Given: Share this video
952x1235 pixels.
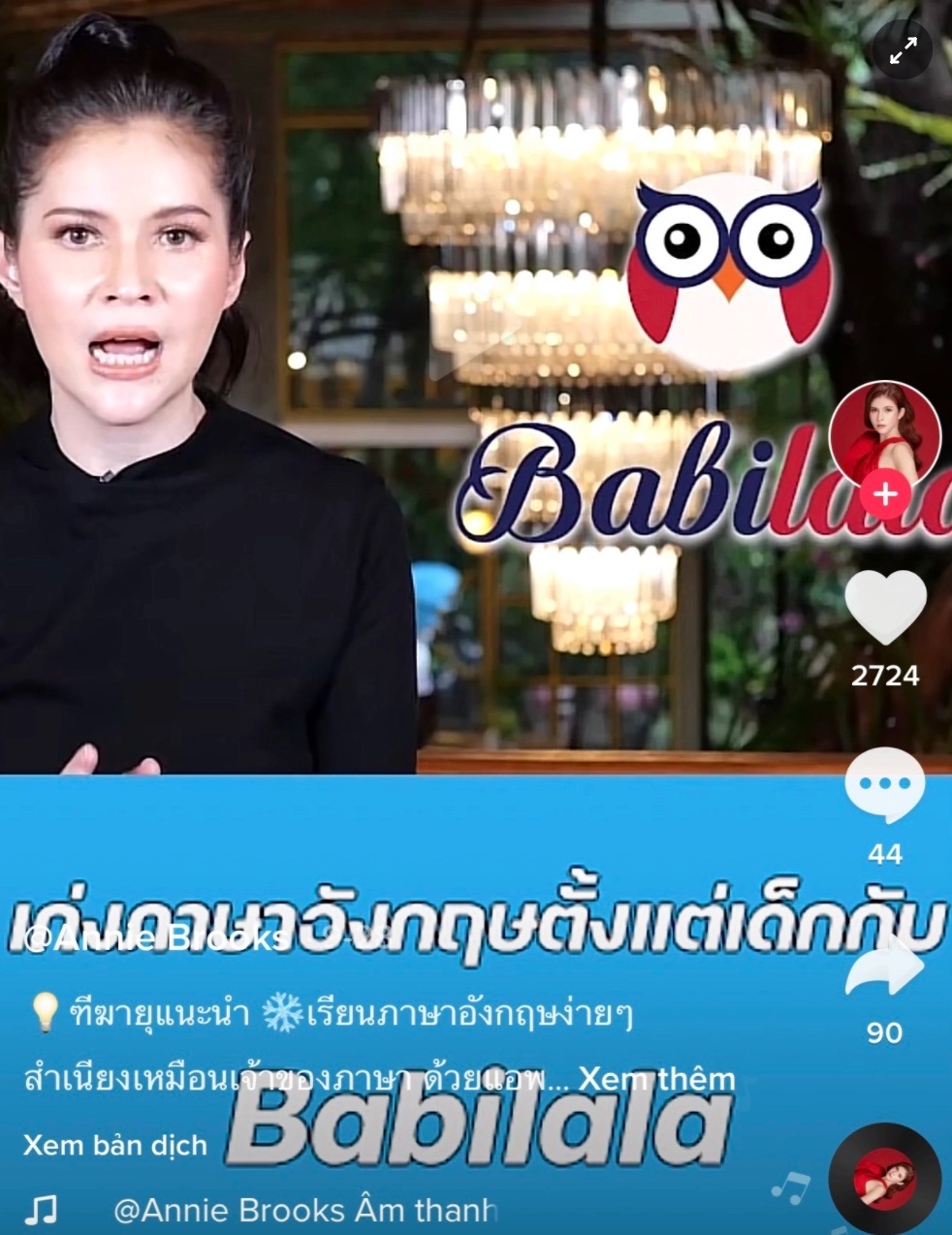Looking at the screenshot, I should [885, 967].
